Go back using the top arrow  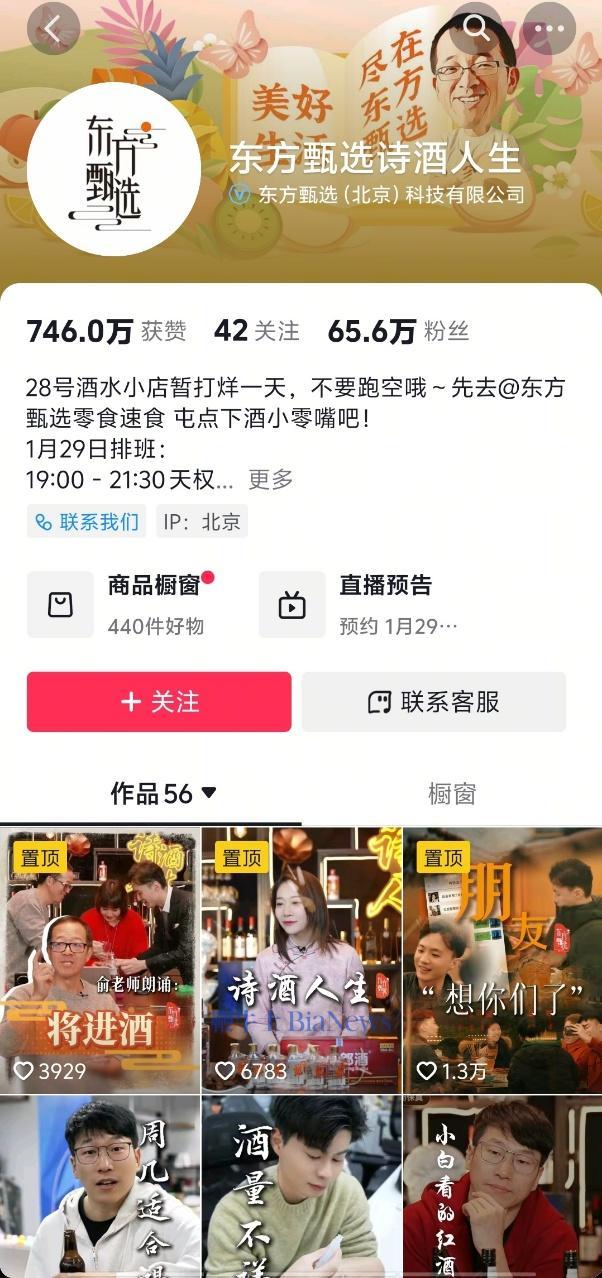tap(53, 29)
